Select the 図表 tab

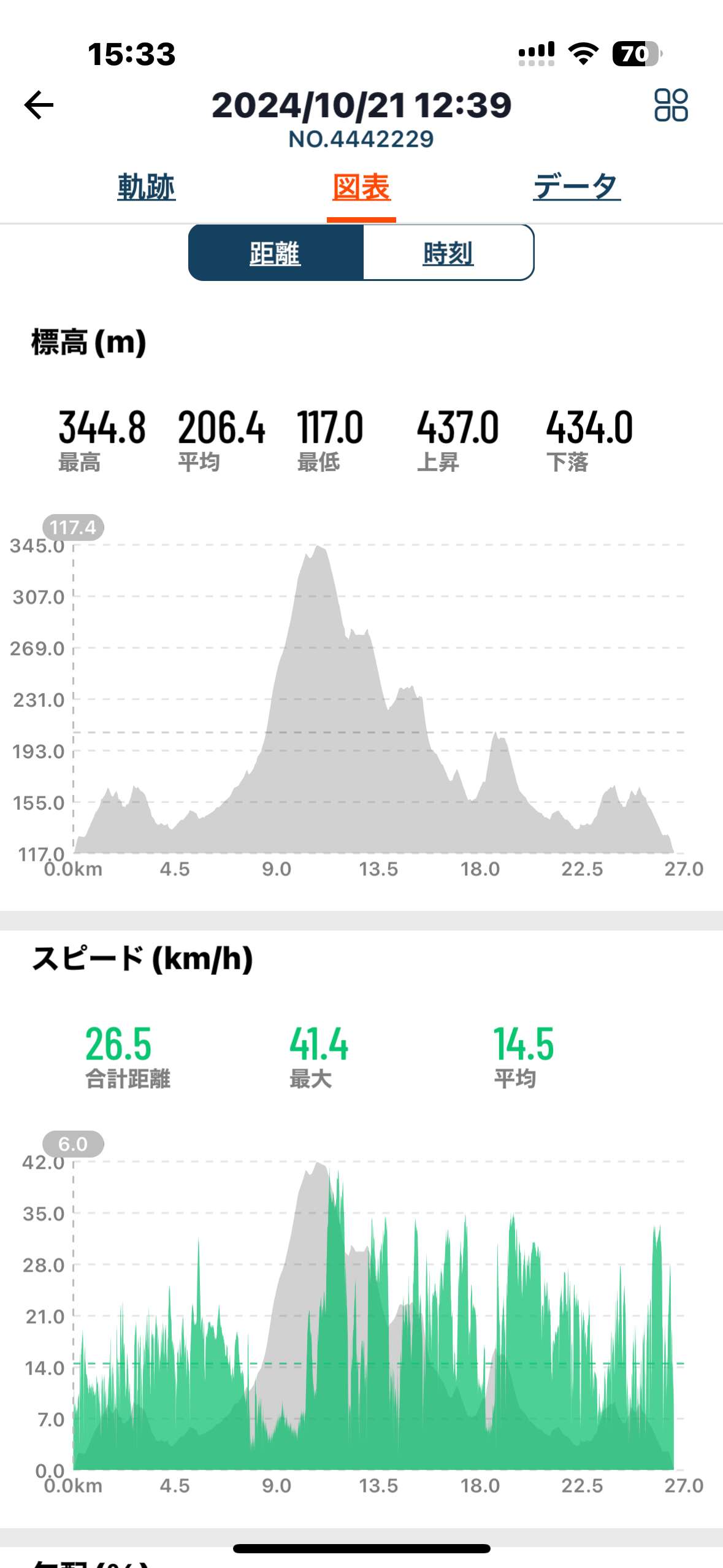[361, 187]
